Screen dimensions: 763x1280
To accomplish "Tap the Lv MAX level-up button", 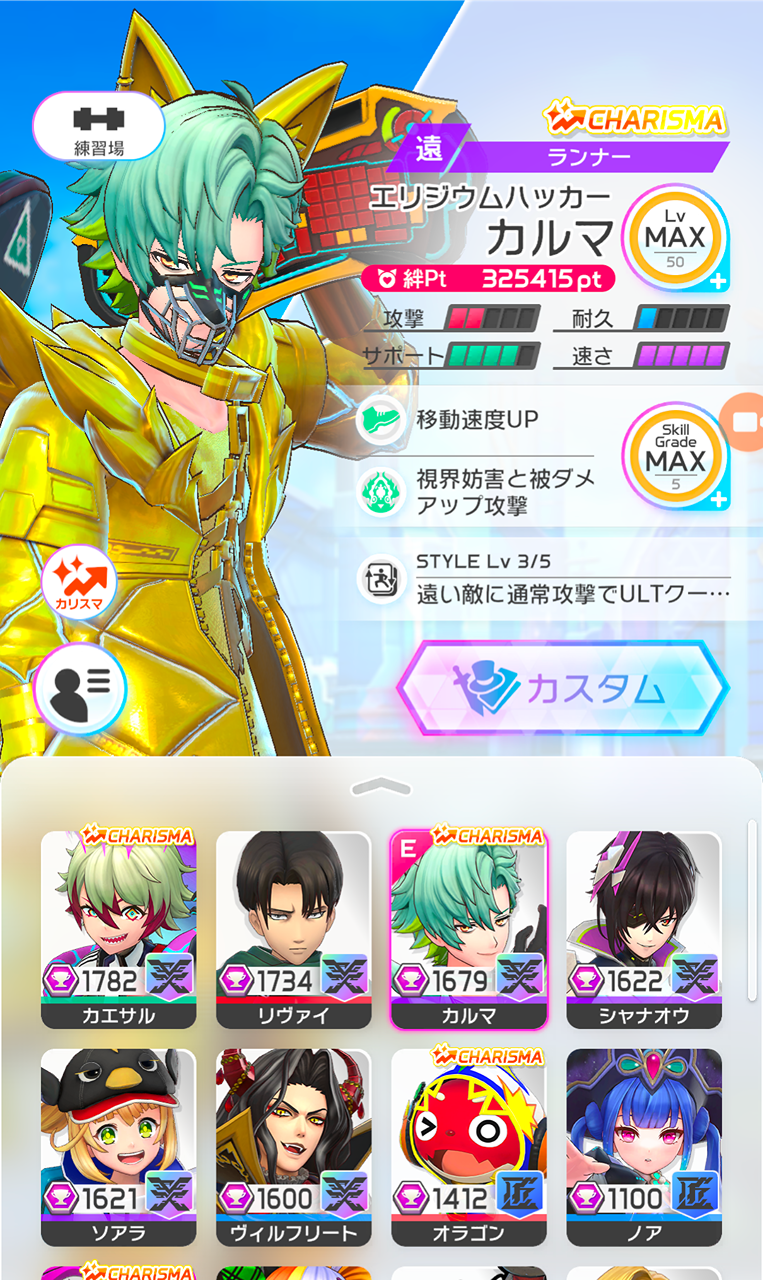I will 675,238.
